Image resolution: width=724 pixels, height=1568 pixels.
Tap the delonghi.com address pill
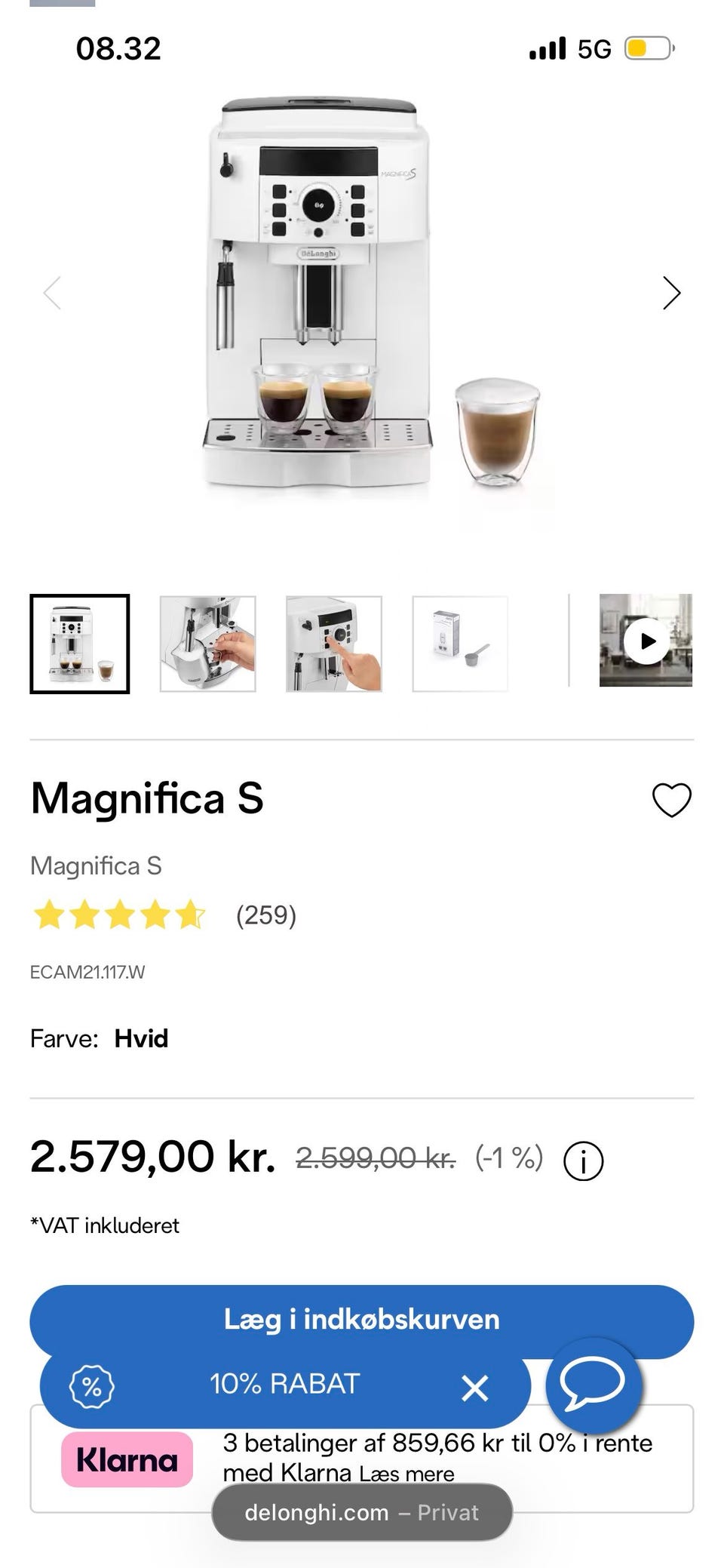361,1512
